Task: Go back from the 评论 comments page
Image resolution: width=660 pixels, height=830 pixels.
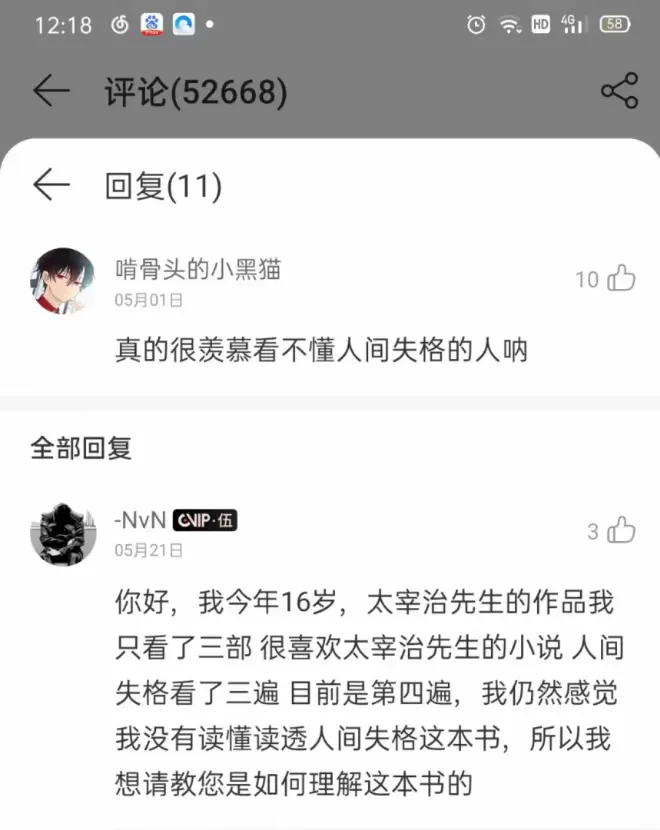Action: [x=51, y=91]
